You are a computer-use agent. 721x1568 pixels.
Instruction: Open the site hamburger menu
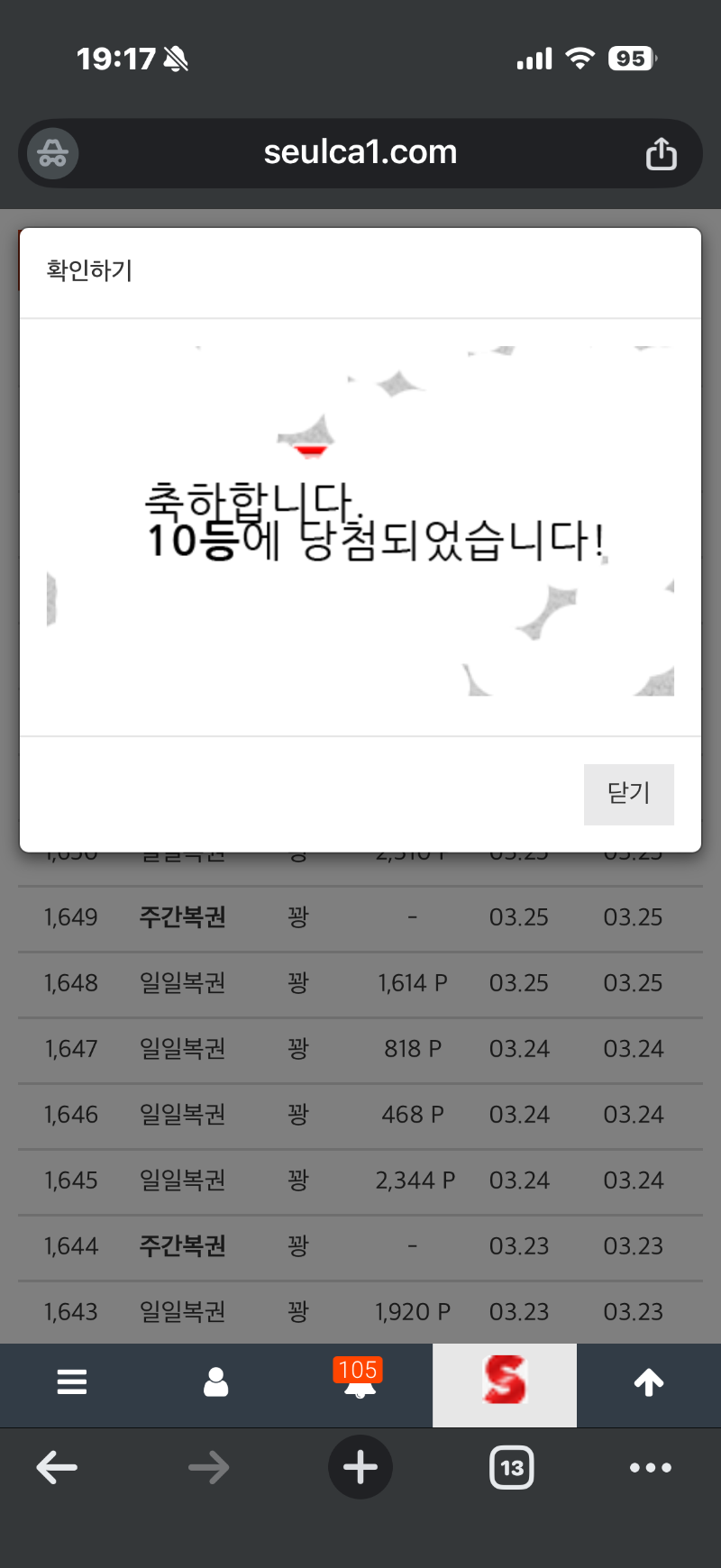[x=72, y=1381]
